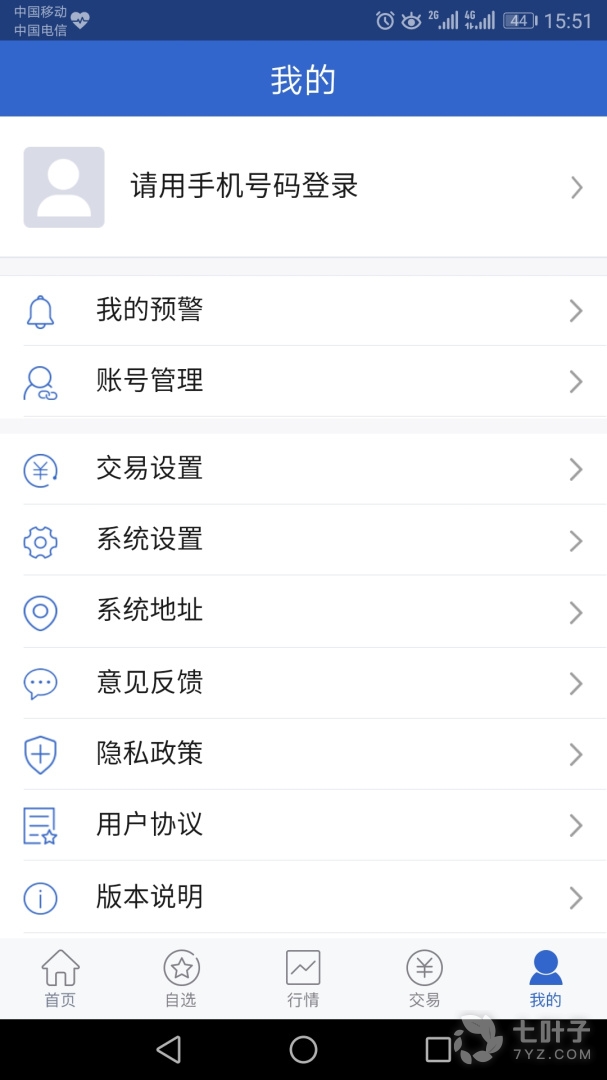Open 系统设置 system settings
Screen dimensions: 607x1080
click(x=303, y=541)
